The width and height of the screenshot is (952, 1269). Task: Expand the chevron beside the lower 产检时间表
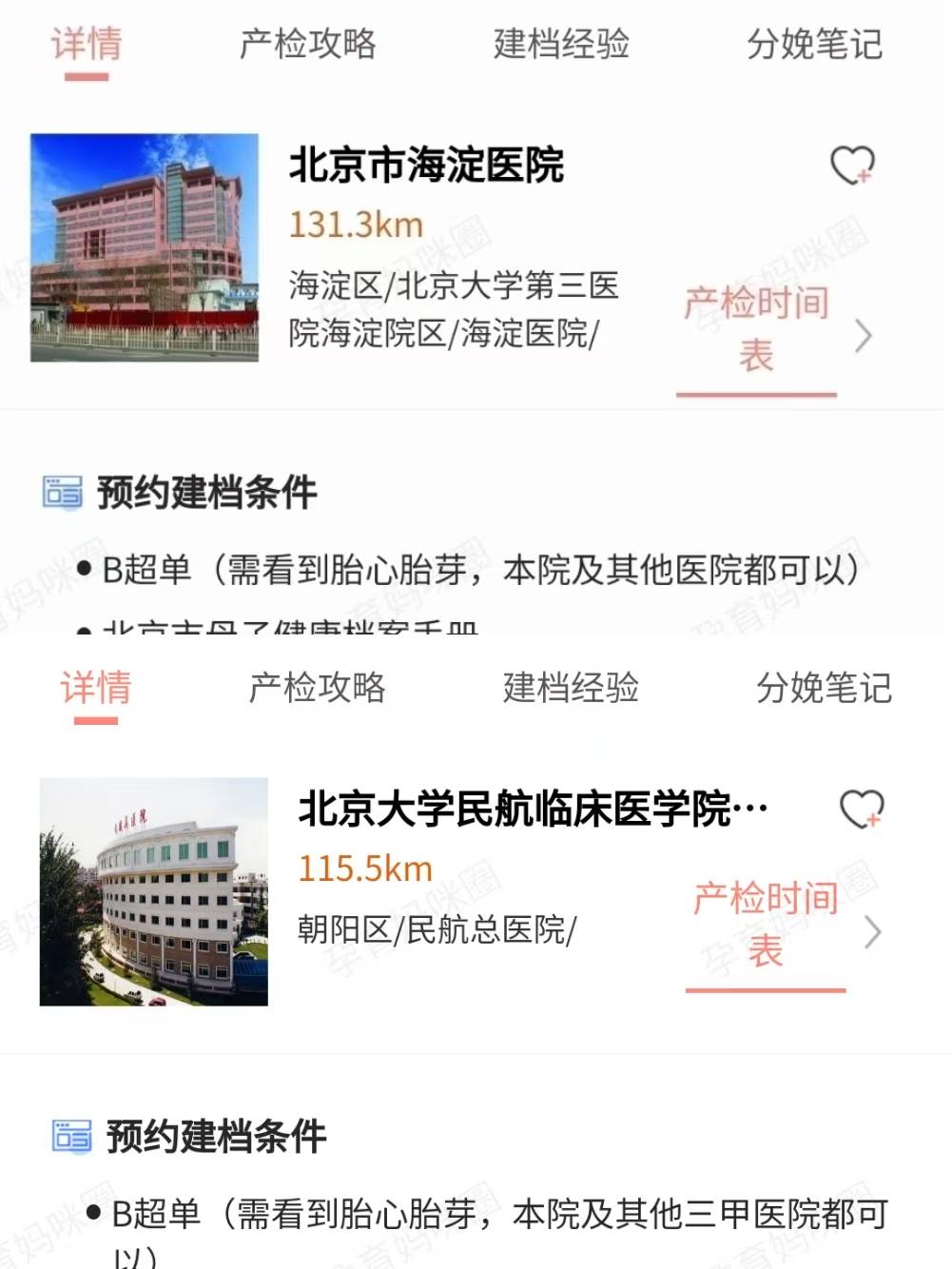(873, 933)
